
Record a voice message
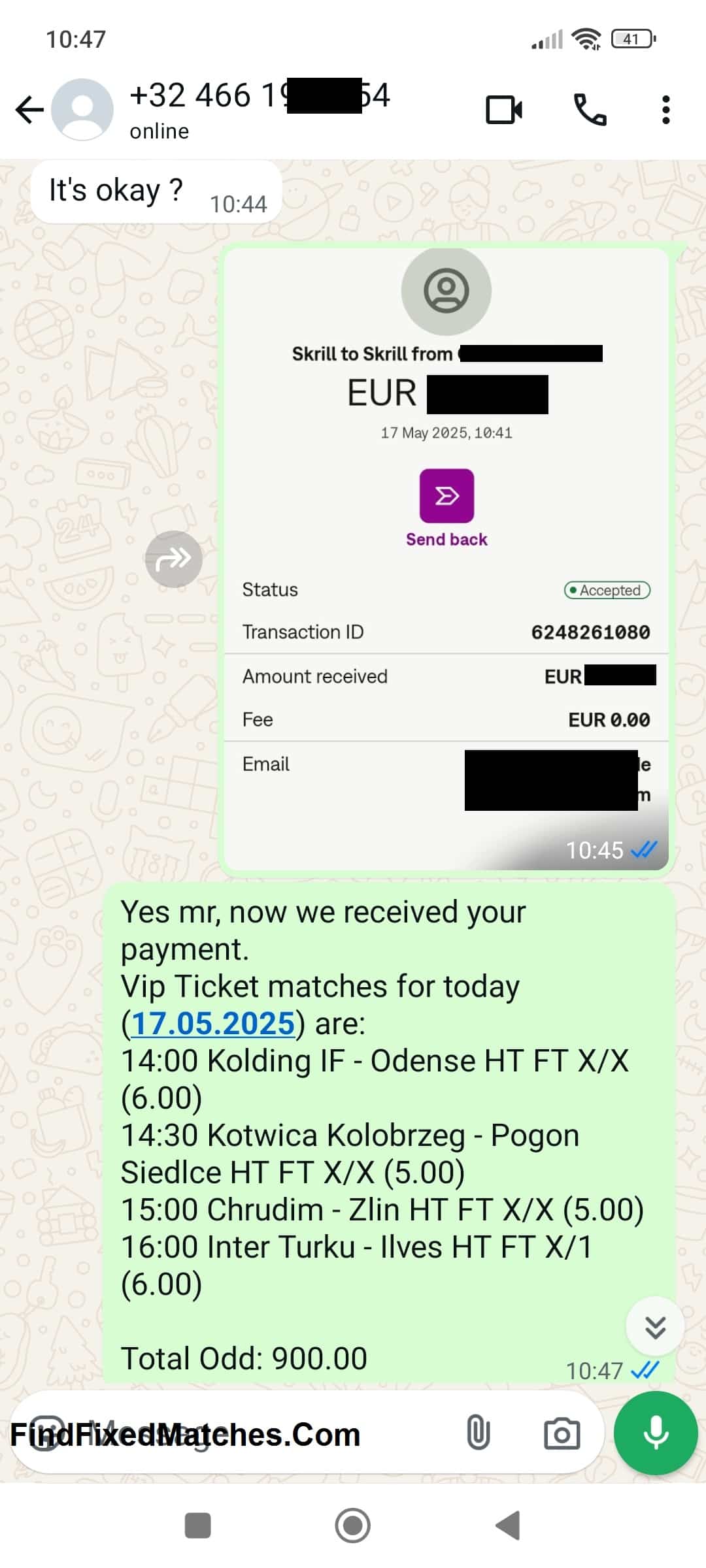tap(656, 1433)
